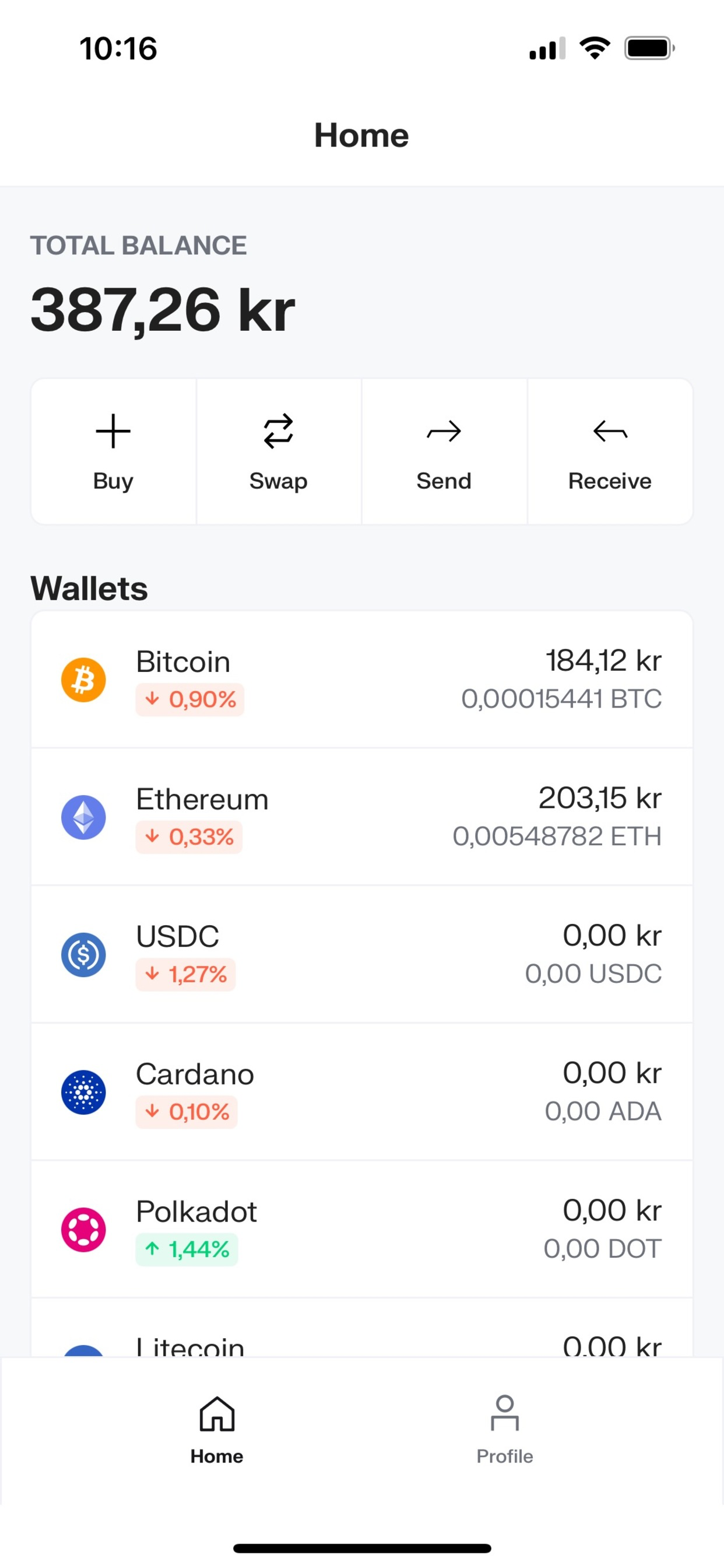Open the Bitcoin wallet via its logo
724x1568 pixels.
click(83, 680)
